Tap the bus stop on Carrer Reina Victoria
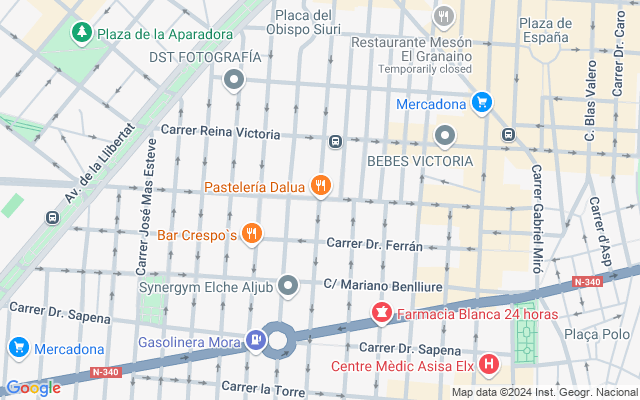The width and height of the screenshot is (640, 400). pos(336,142)
